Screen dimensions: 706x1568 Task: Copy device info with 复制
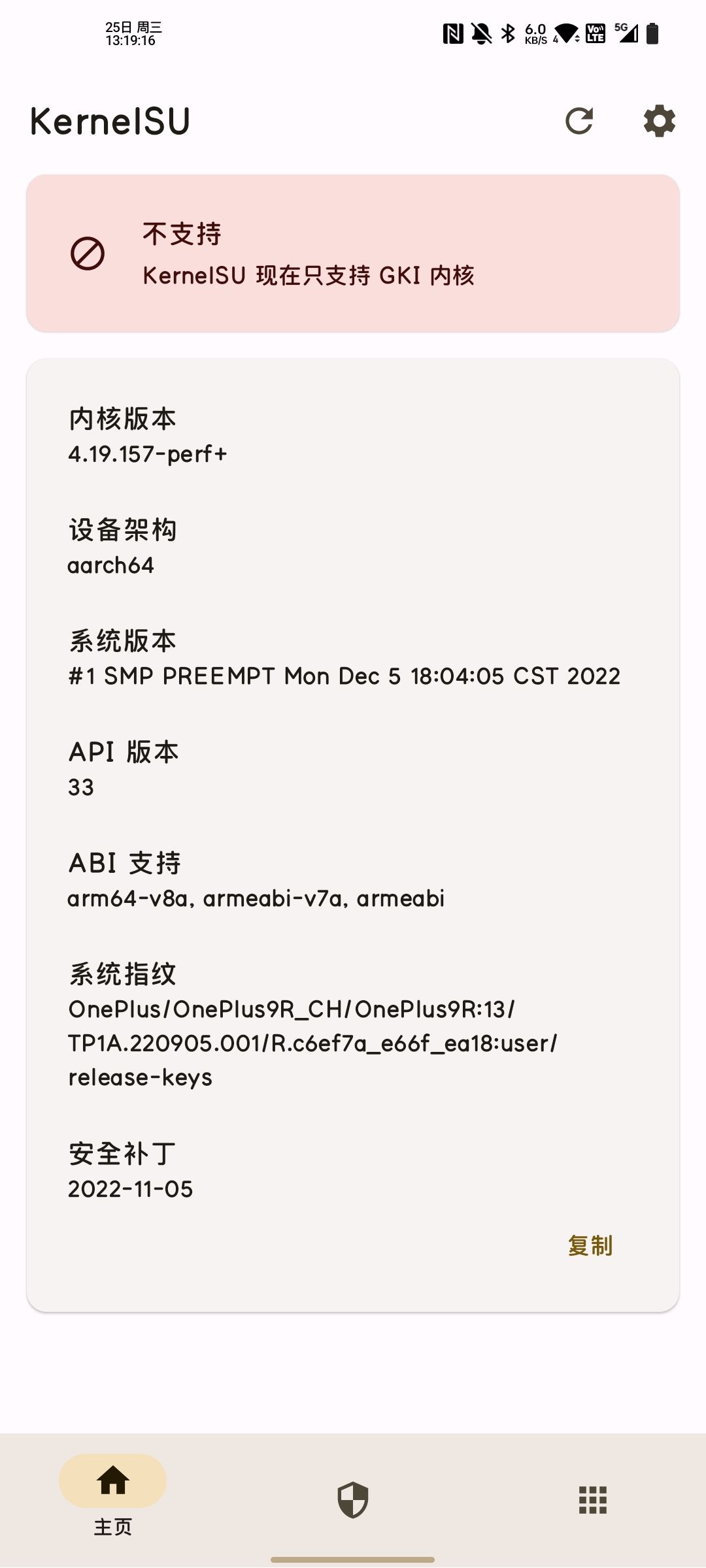pyautogui.click(x=590, y=1246)
